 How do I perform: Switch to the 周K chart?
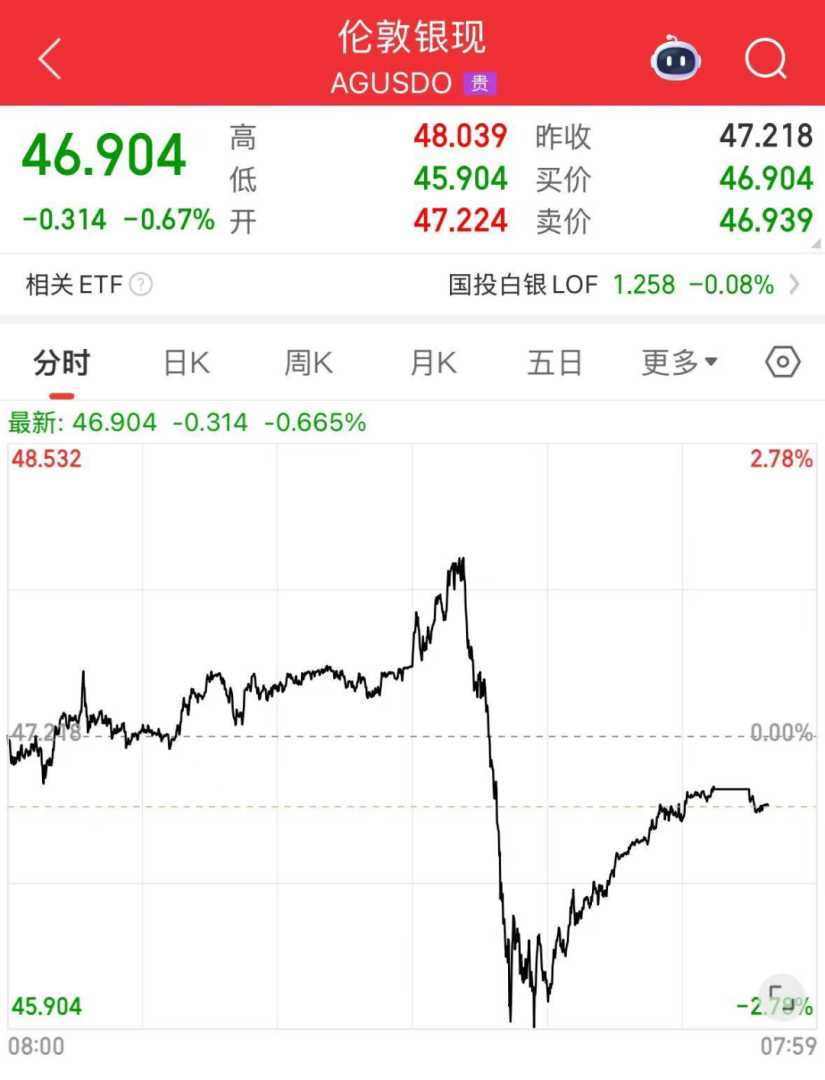point(309,363)
